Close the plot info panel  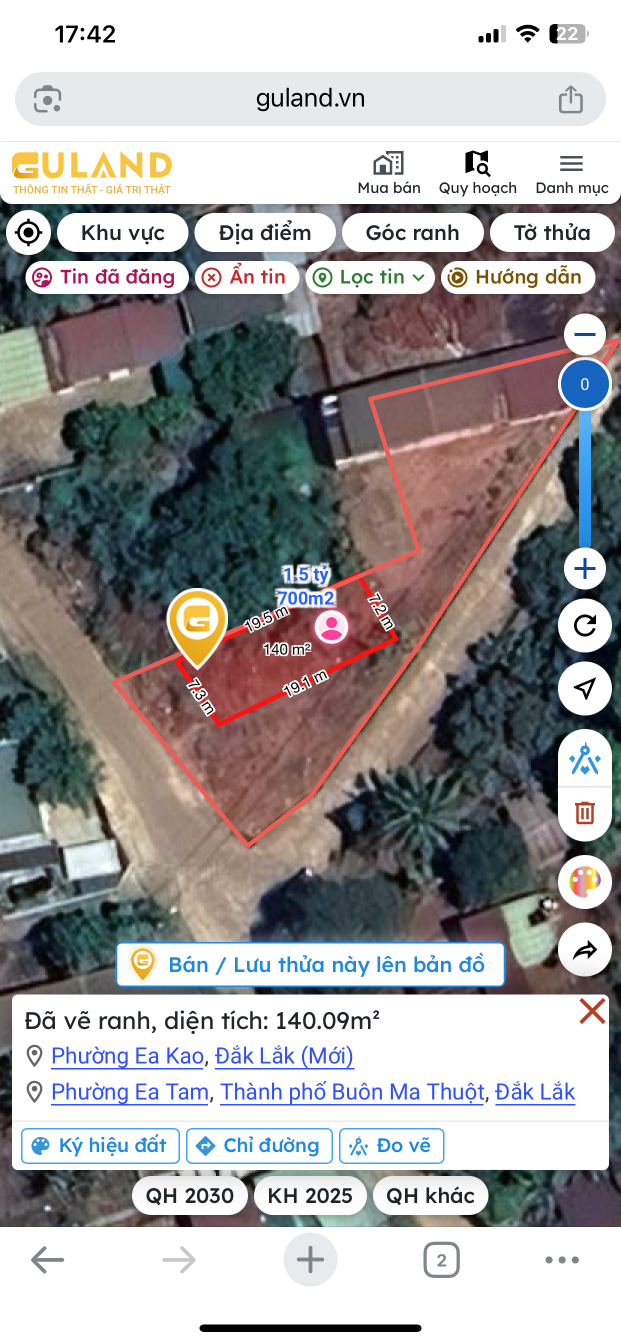click(x=592, y=1012)
